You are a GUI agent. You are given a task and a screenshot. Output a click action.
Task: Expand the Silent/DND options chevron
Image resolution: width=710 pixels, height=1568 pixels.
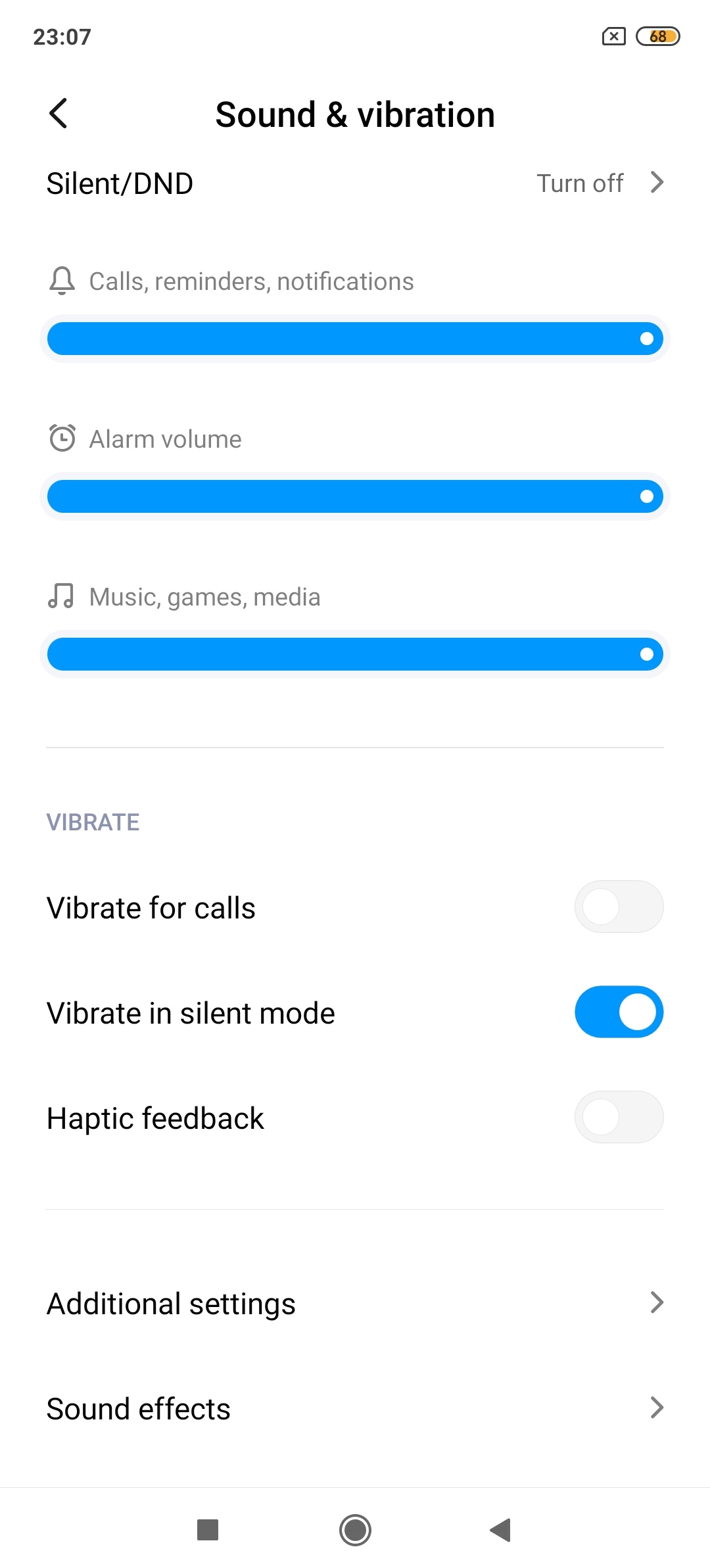pyautogui.click(x=657, y=183)
